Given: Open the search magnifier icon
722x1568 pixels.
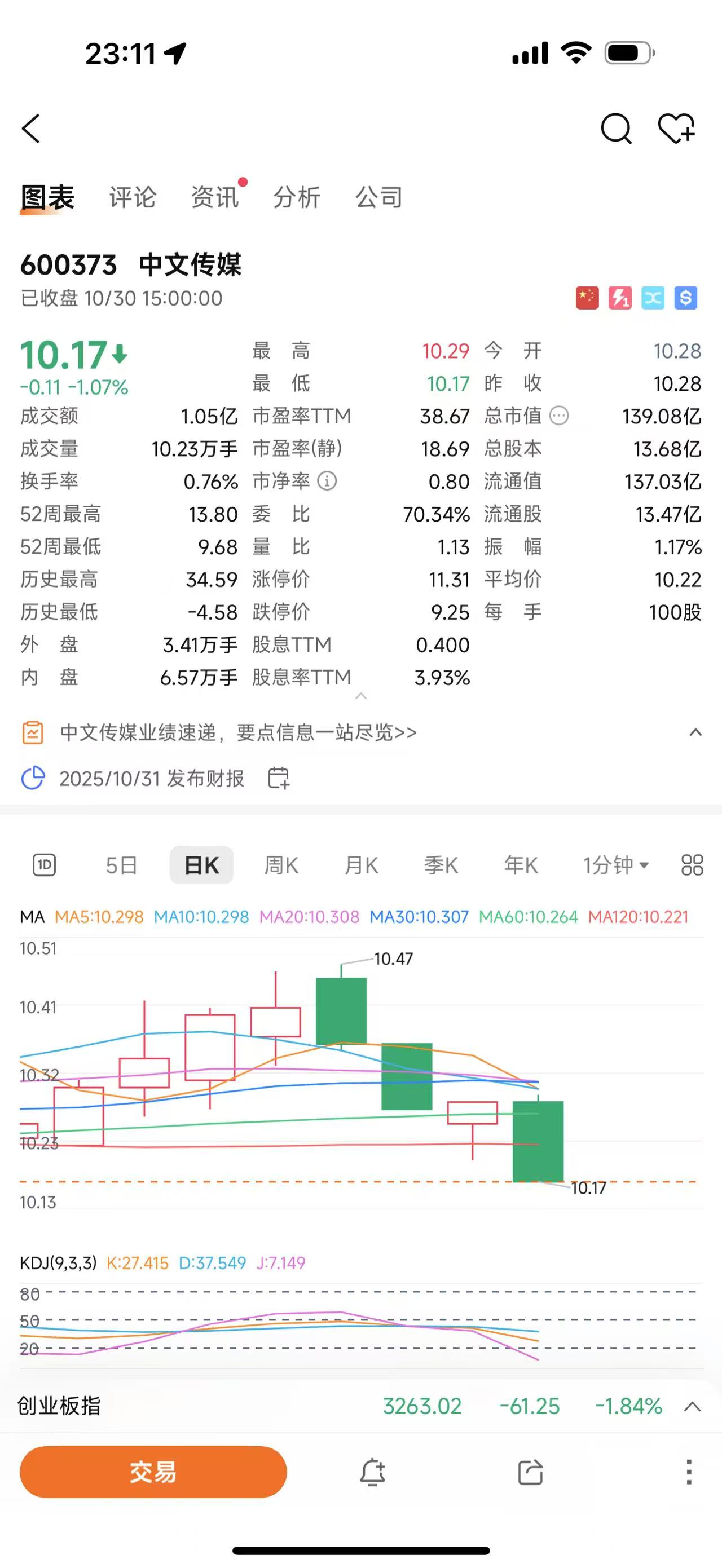Looking at the screenshot, I should pos(616,129).
